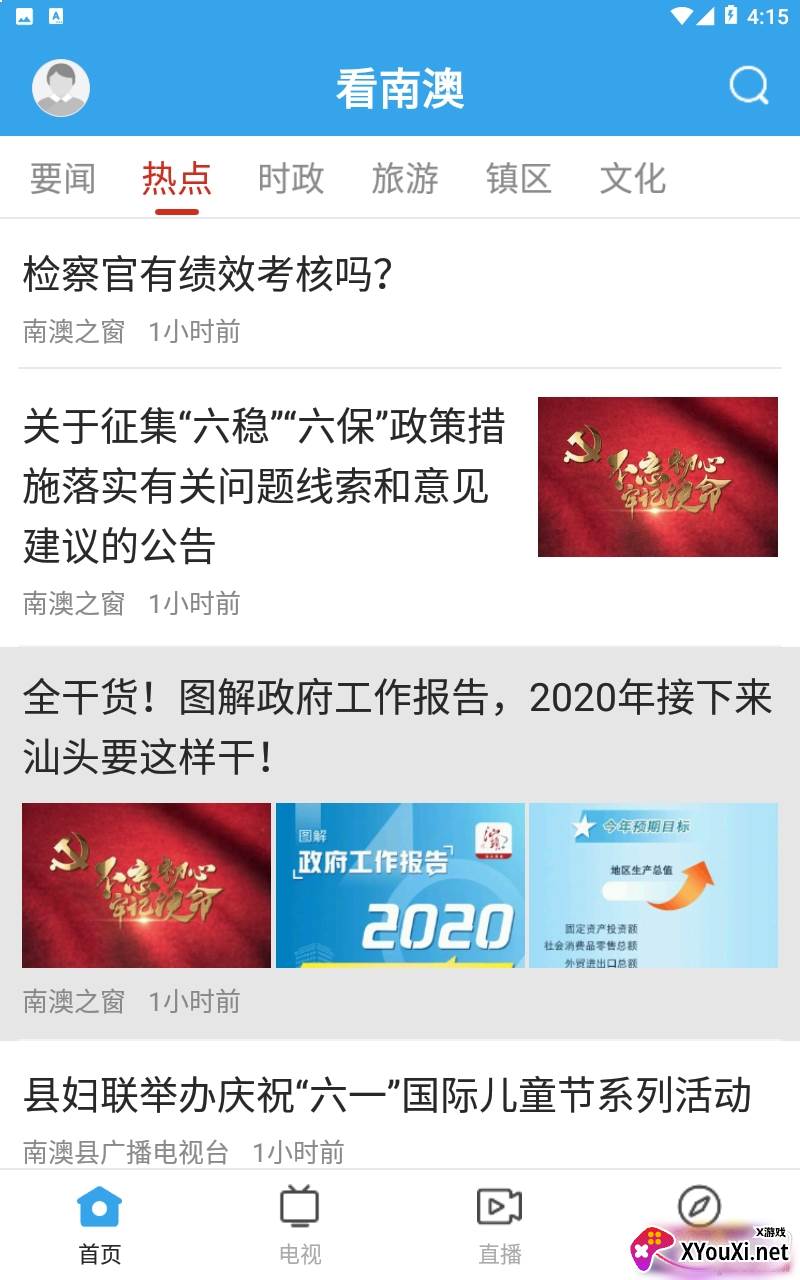
Task: Open the 旅游 tab
Action: pos(405,179)
